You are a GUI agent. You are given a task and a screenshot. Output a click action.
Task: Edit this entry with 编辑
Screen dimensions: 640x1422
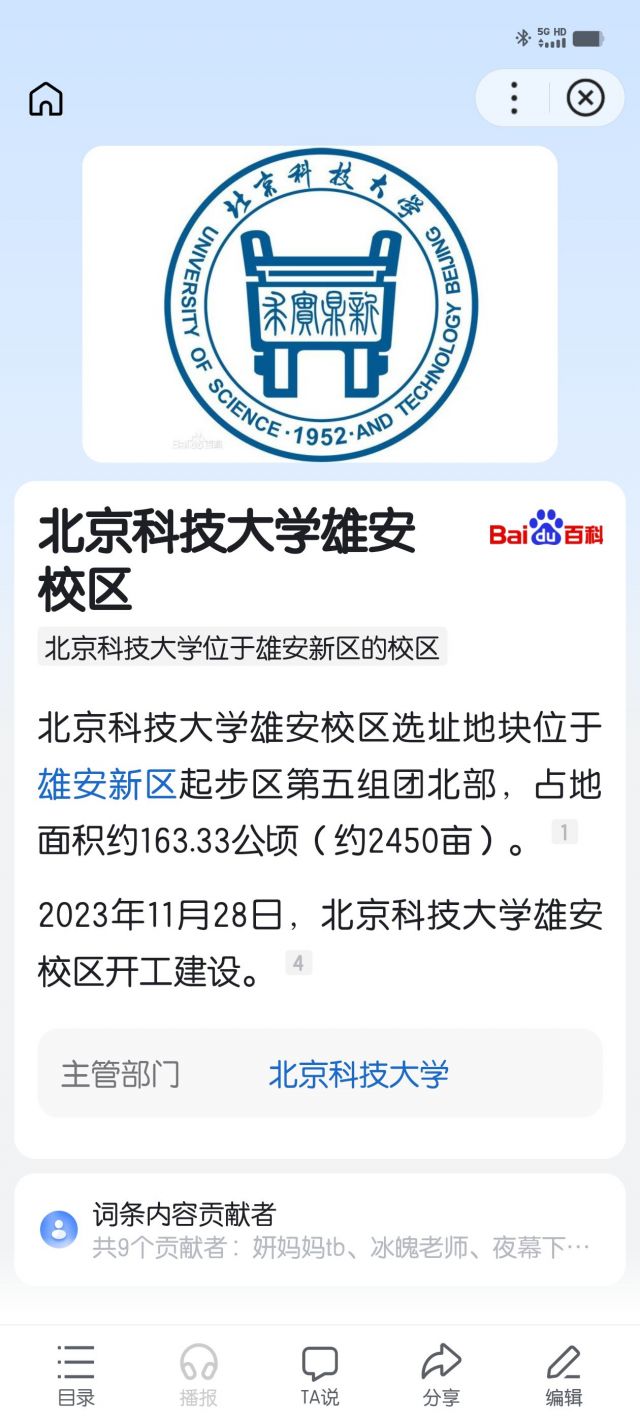(563, 1374)
